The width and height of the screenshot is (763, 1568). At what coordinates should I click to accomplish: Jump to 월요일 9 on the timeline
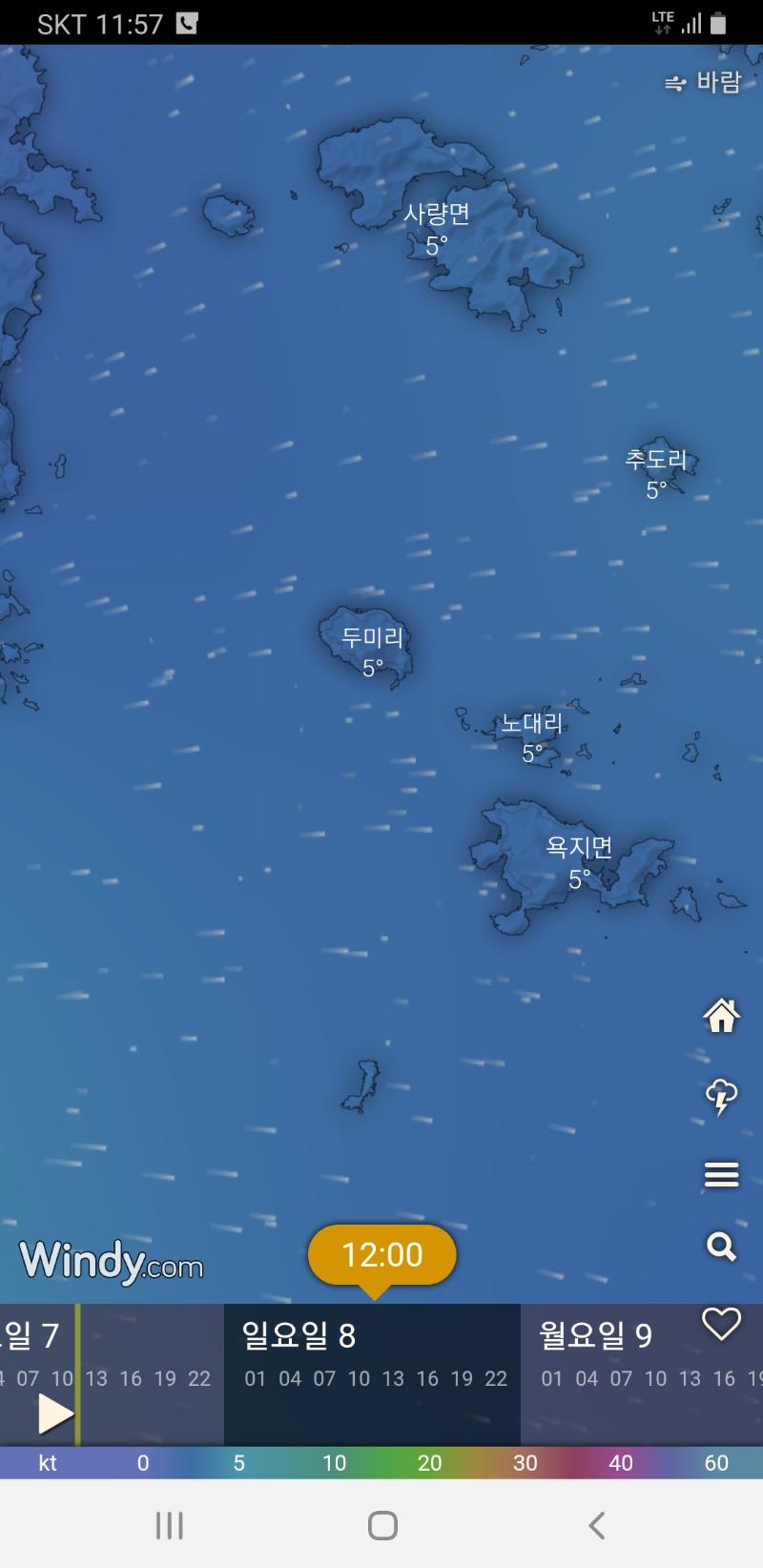click(595, 1335)
